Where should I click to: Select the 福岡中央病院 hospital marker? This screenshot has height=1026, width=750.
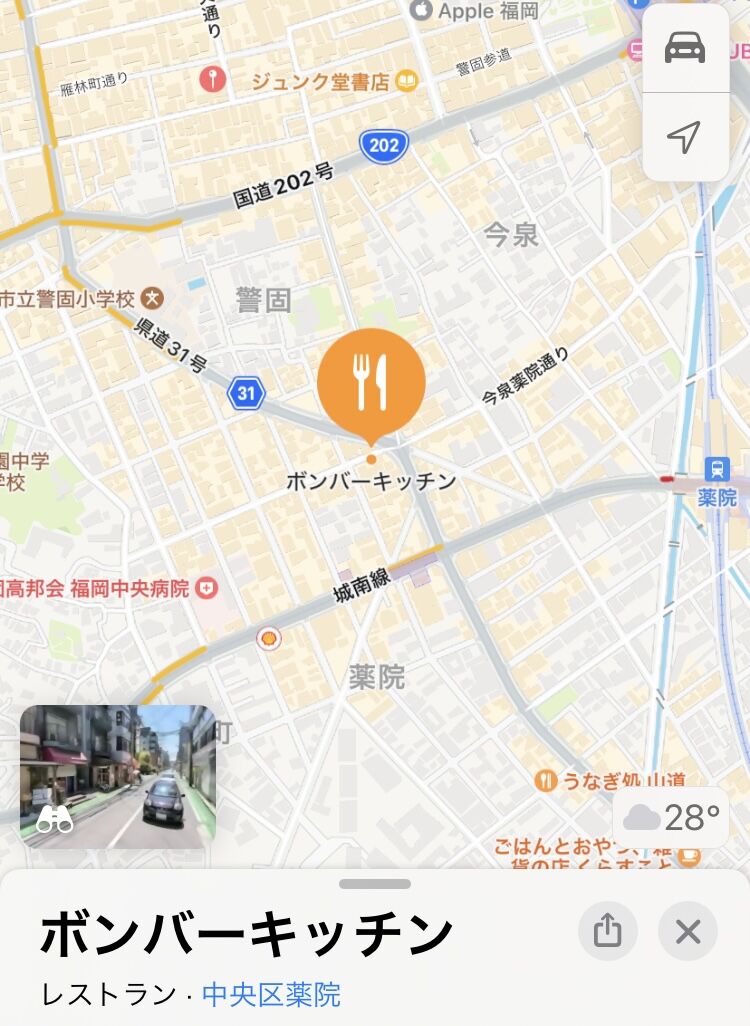(x=207, y=588)
